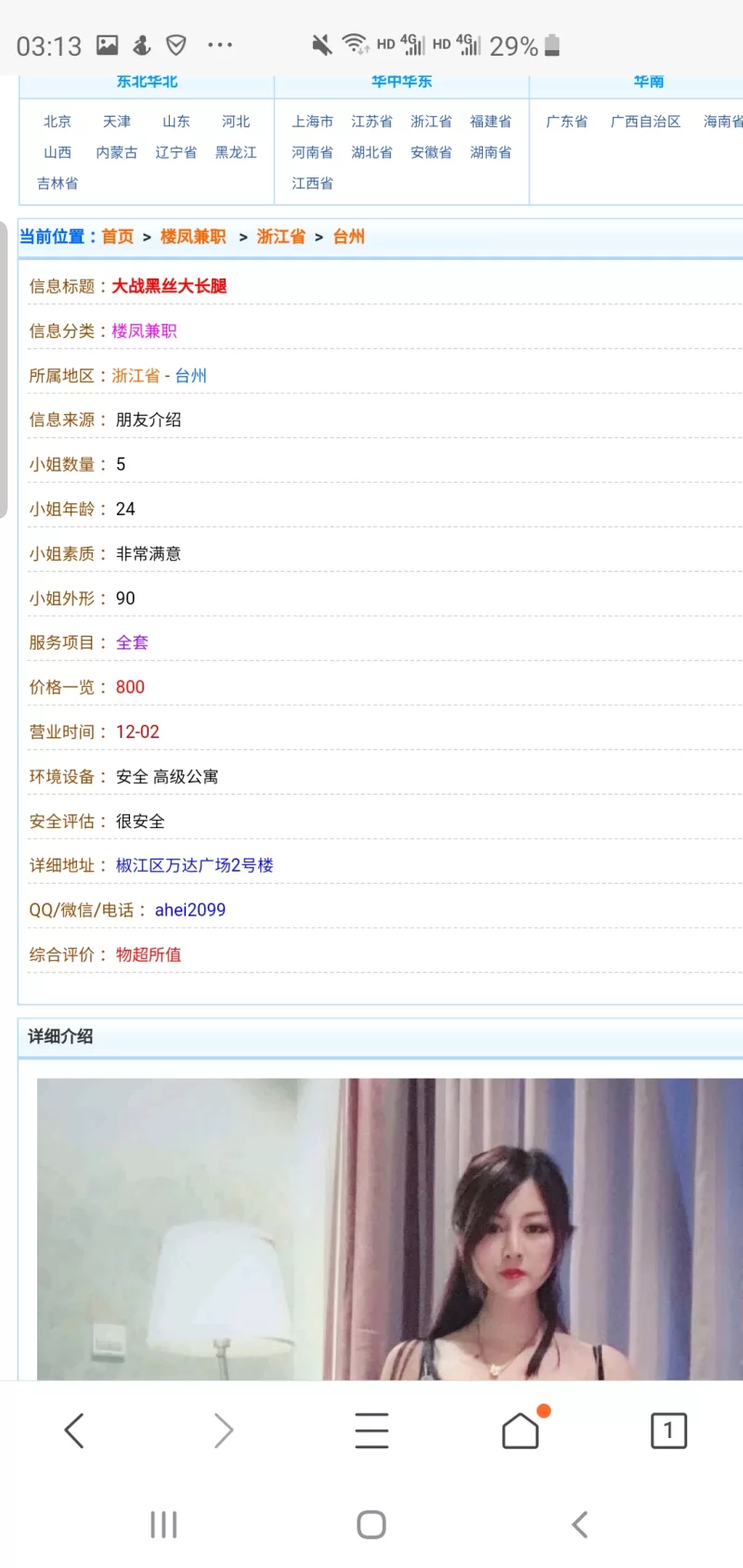
Task: Open 台州 in the breadcrumb trail
Action: click(x=349, y=237)
